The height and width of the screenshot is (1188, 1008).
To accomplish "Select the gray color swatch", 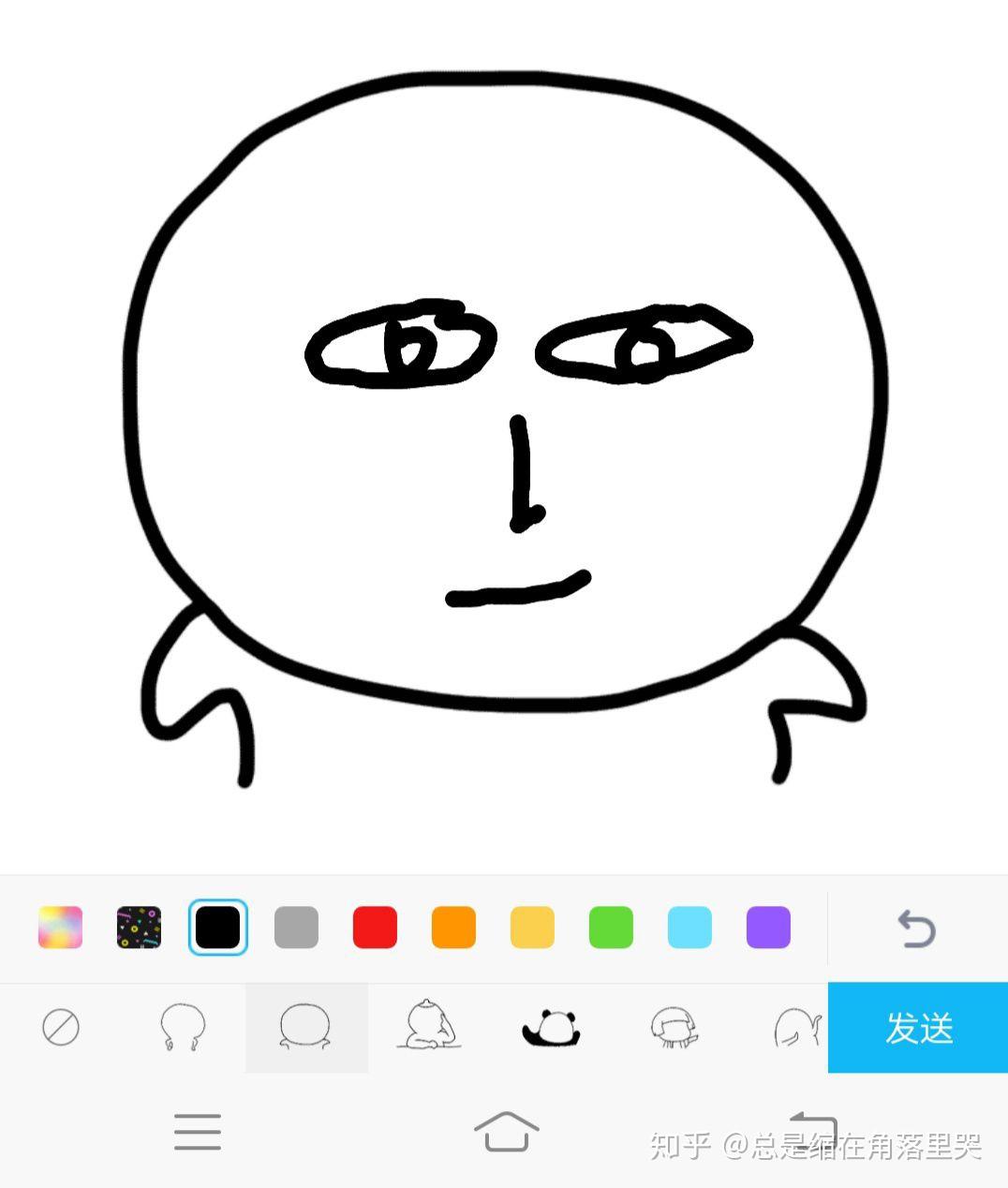I will [x=296, y=928].
